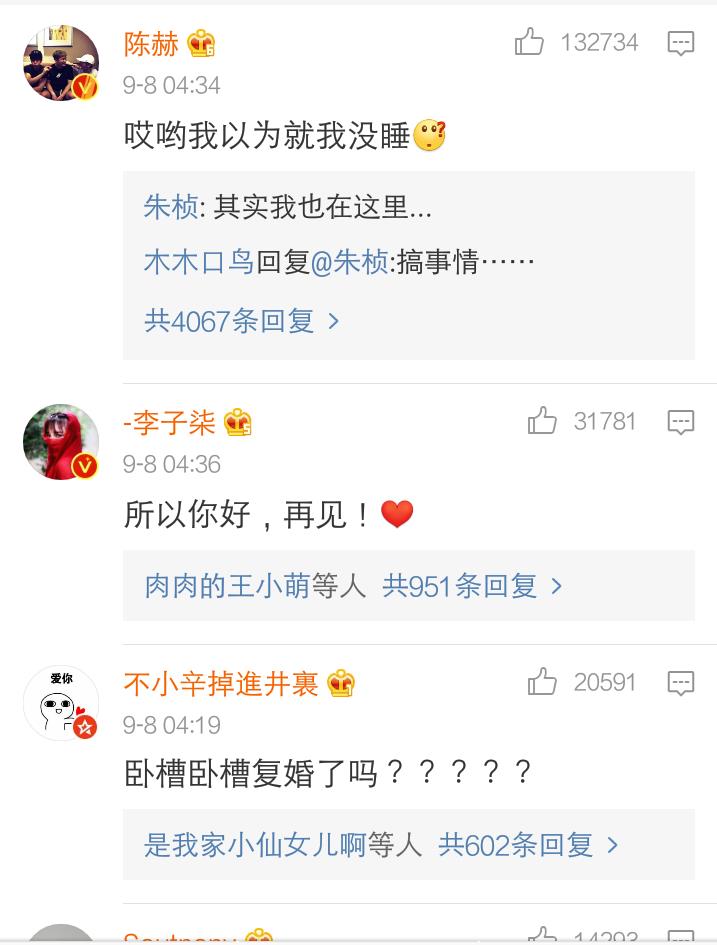This screenshot has width=717, height=945.
Task: Open 木木口鸟's profile from reply
Action: (198, 262)
